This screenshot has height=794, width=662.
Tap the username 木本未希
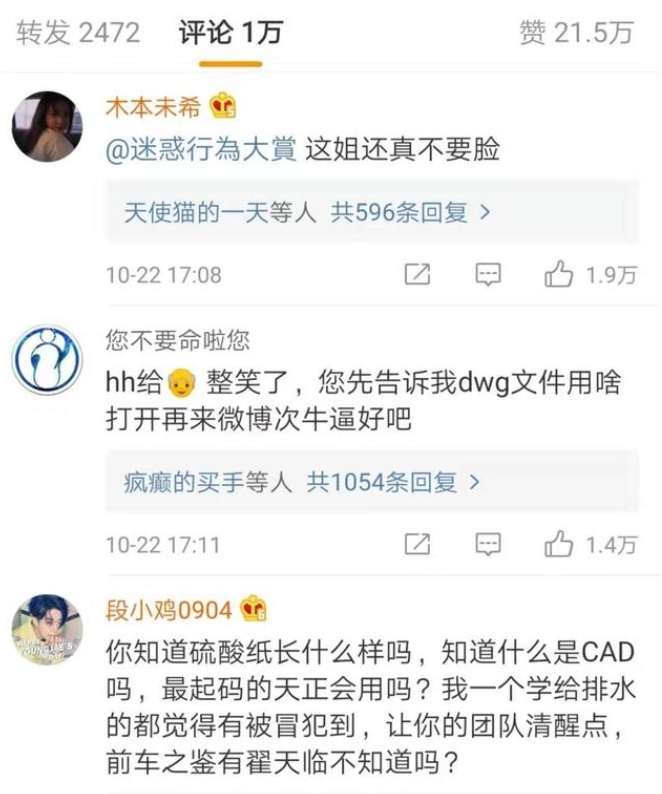coord(153,107)
